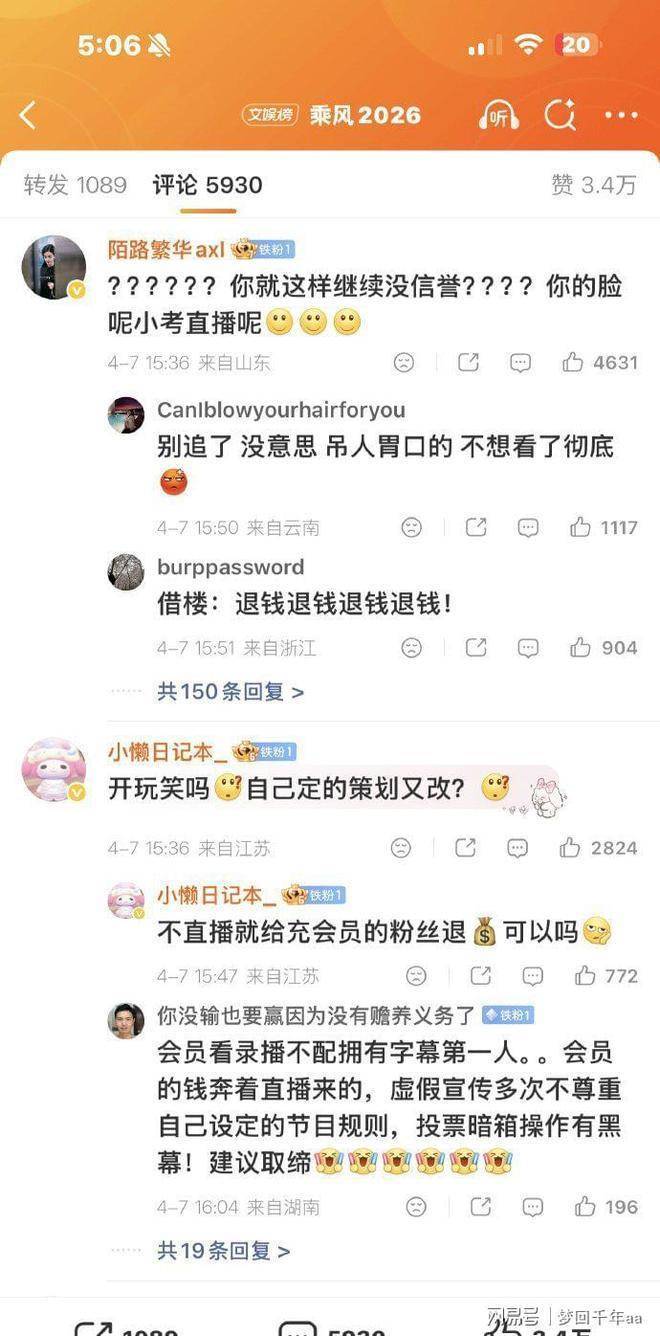Switch to the 转发 1089 tab
660x1336 pixels.
pos(75,185)
